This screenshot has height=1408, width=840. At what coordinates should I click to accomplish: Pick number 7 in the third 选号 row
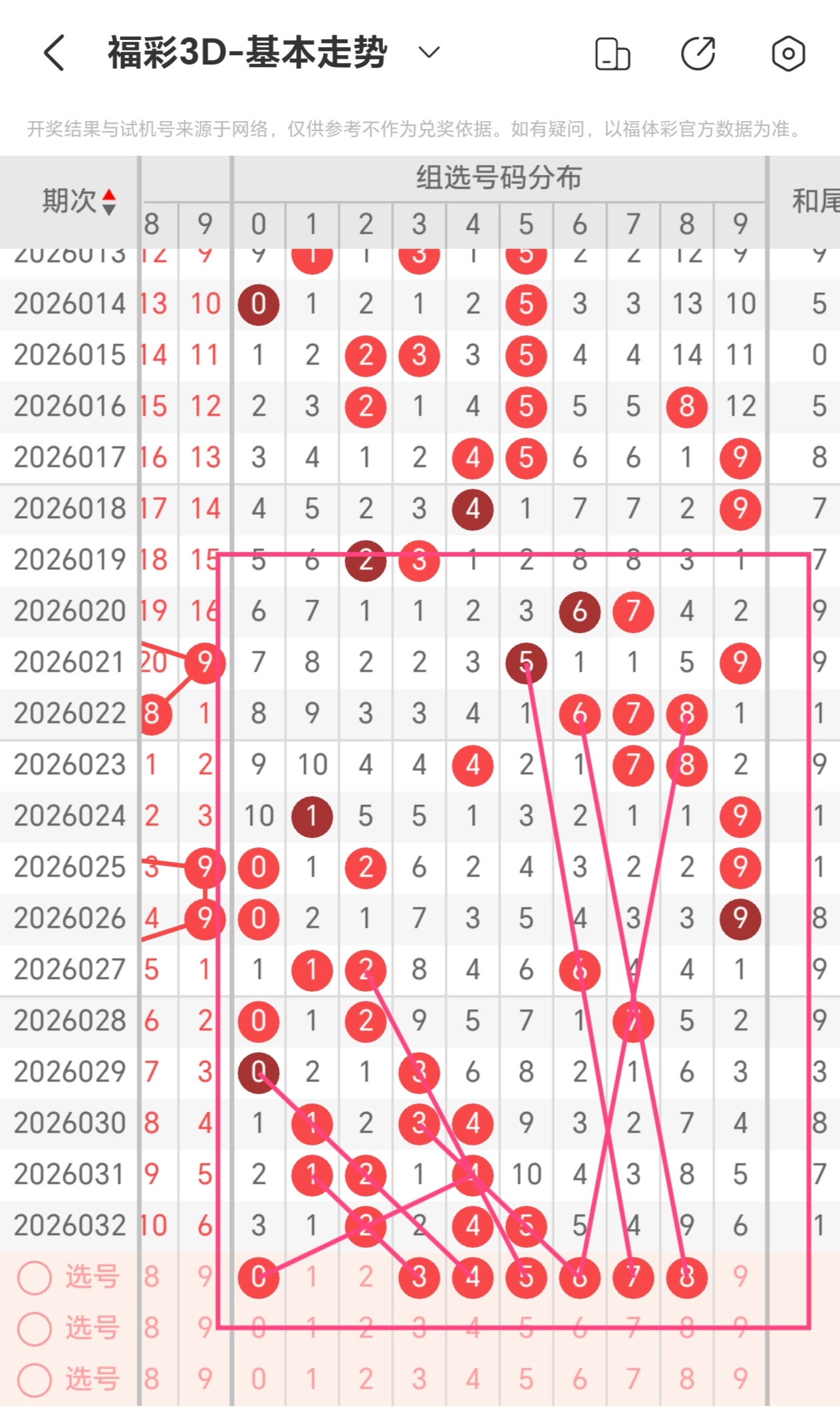click(x=633, y=1379)
